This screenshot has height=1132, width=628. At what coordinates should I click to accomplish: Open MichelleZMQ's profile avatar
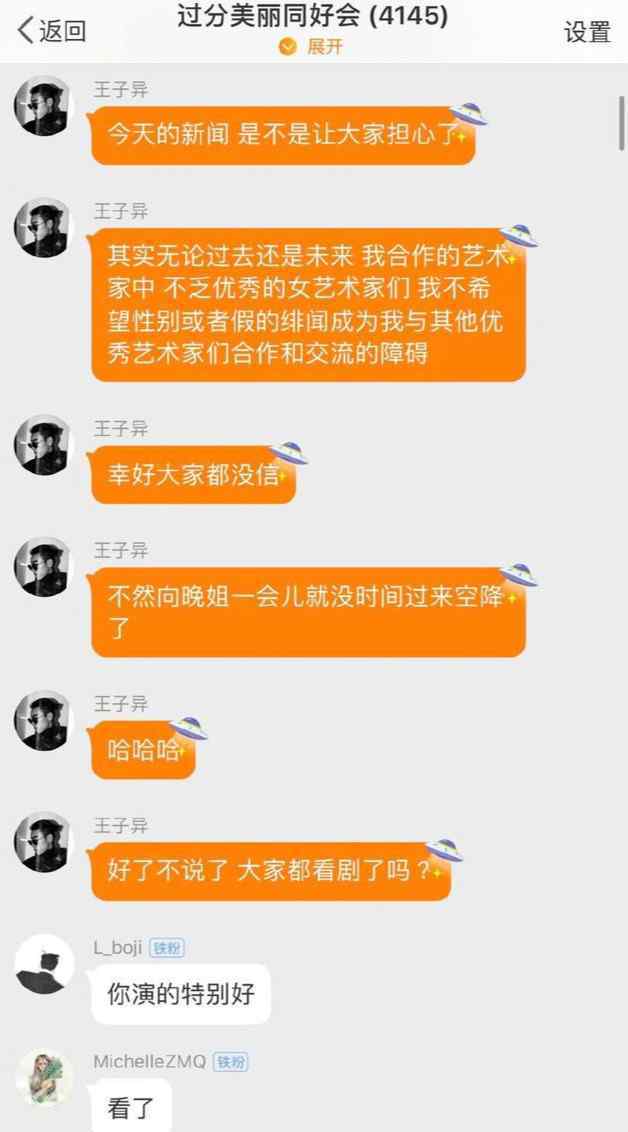44,1079
